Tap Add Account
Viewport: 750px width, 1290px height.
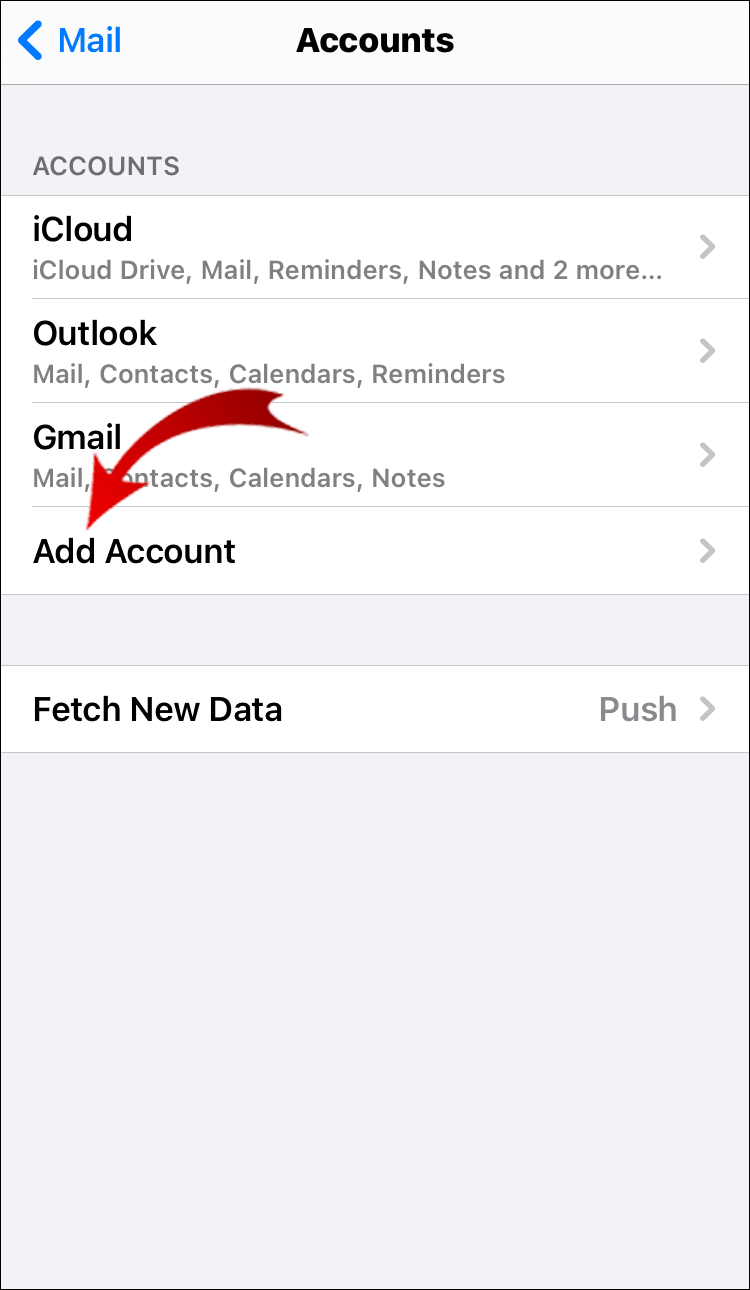coord(375,551)
